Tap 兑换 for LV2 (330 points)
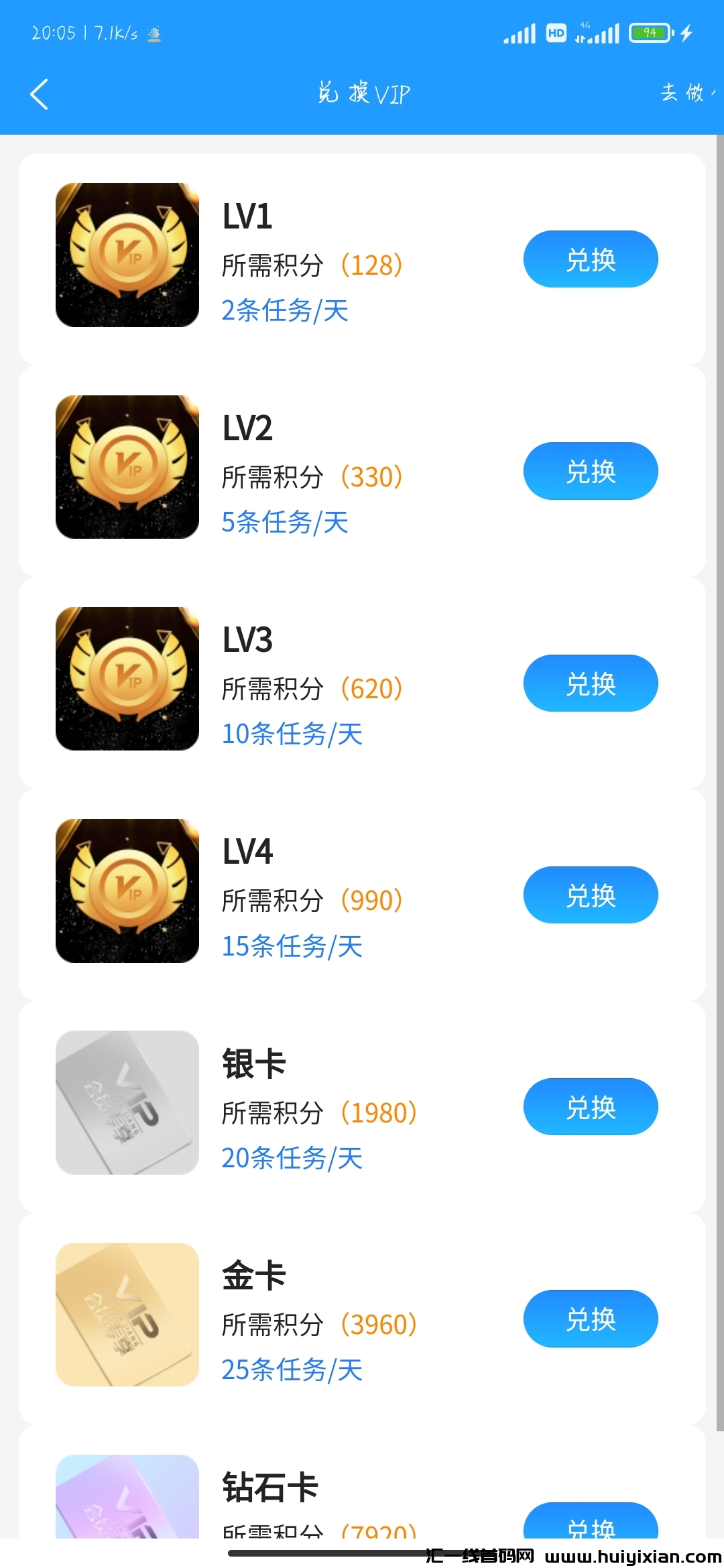 click(x=590, y=471)
